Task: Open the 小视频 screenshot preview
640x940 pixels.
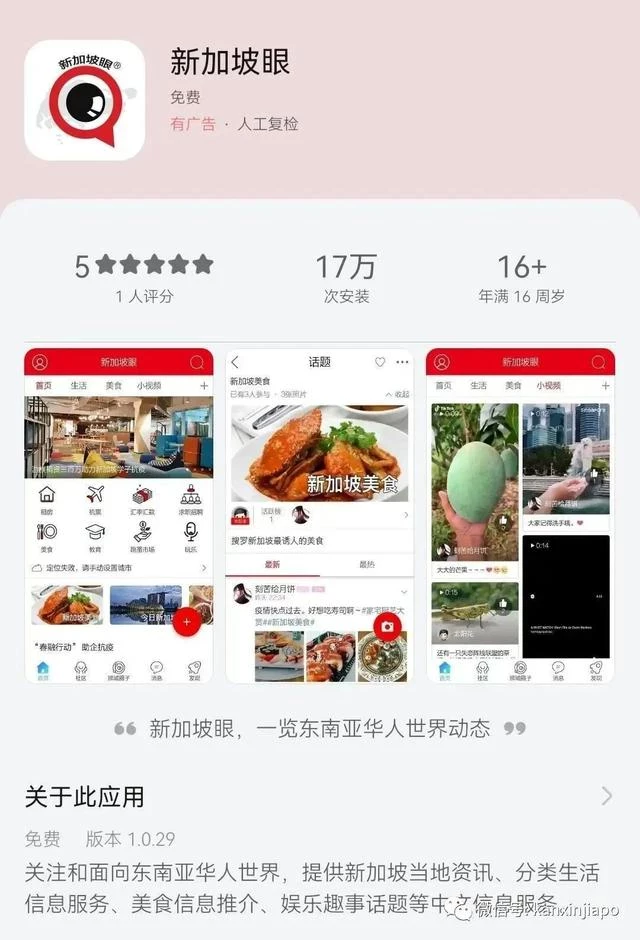Action: tap(520, 515)
